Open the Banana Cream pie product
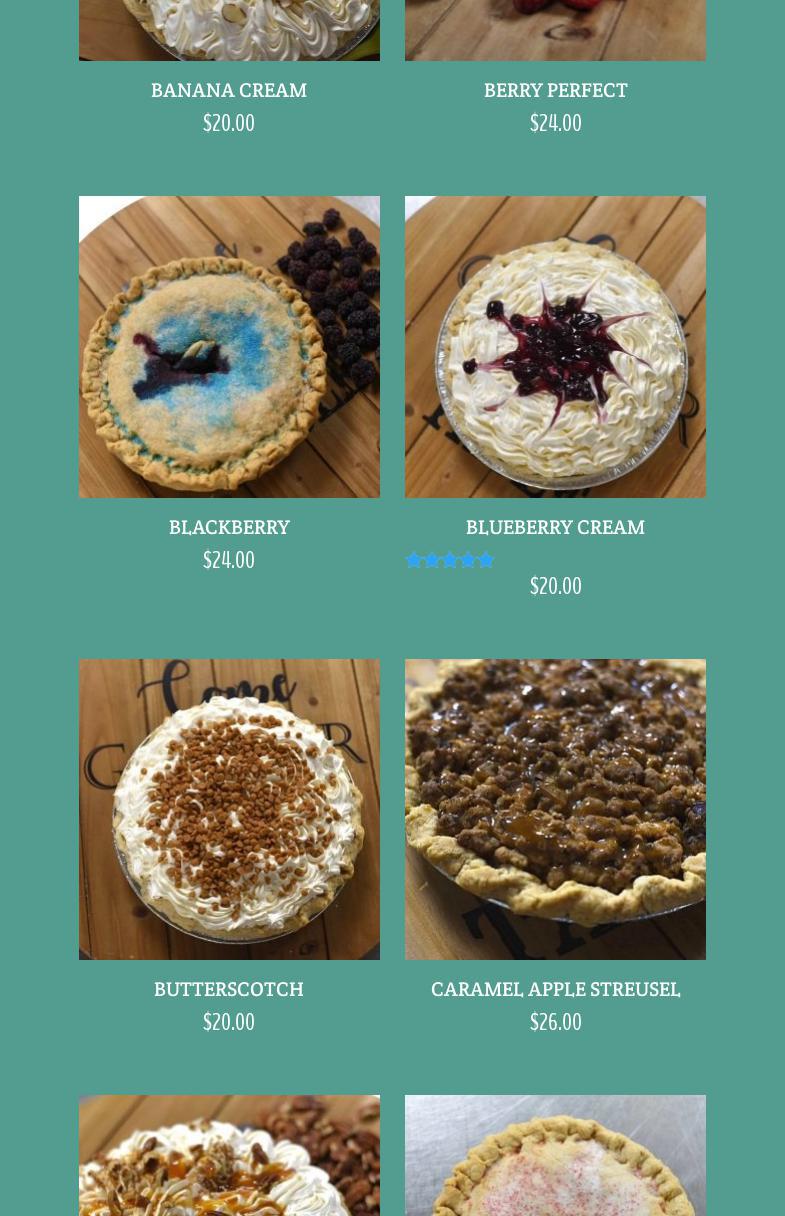 [228, 90]
